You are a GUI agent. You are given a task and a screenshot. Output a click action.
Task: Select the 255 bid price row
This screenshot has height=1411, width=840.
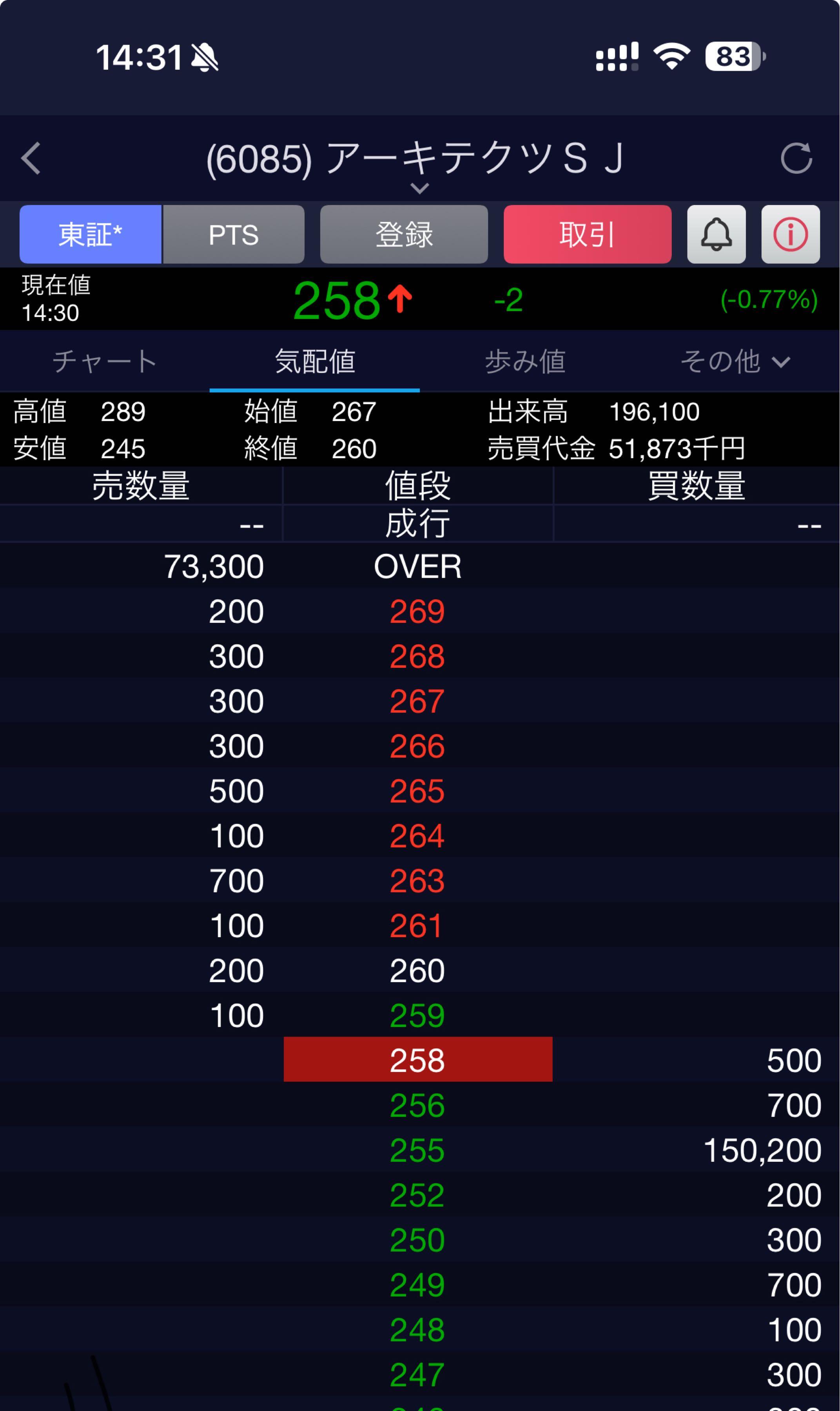[418, 1150]
